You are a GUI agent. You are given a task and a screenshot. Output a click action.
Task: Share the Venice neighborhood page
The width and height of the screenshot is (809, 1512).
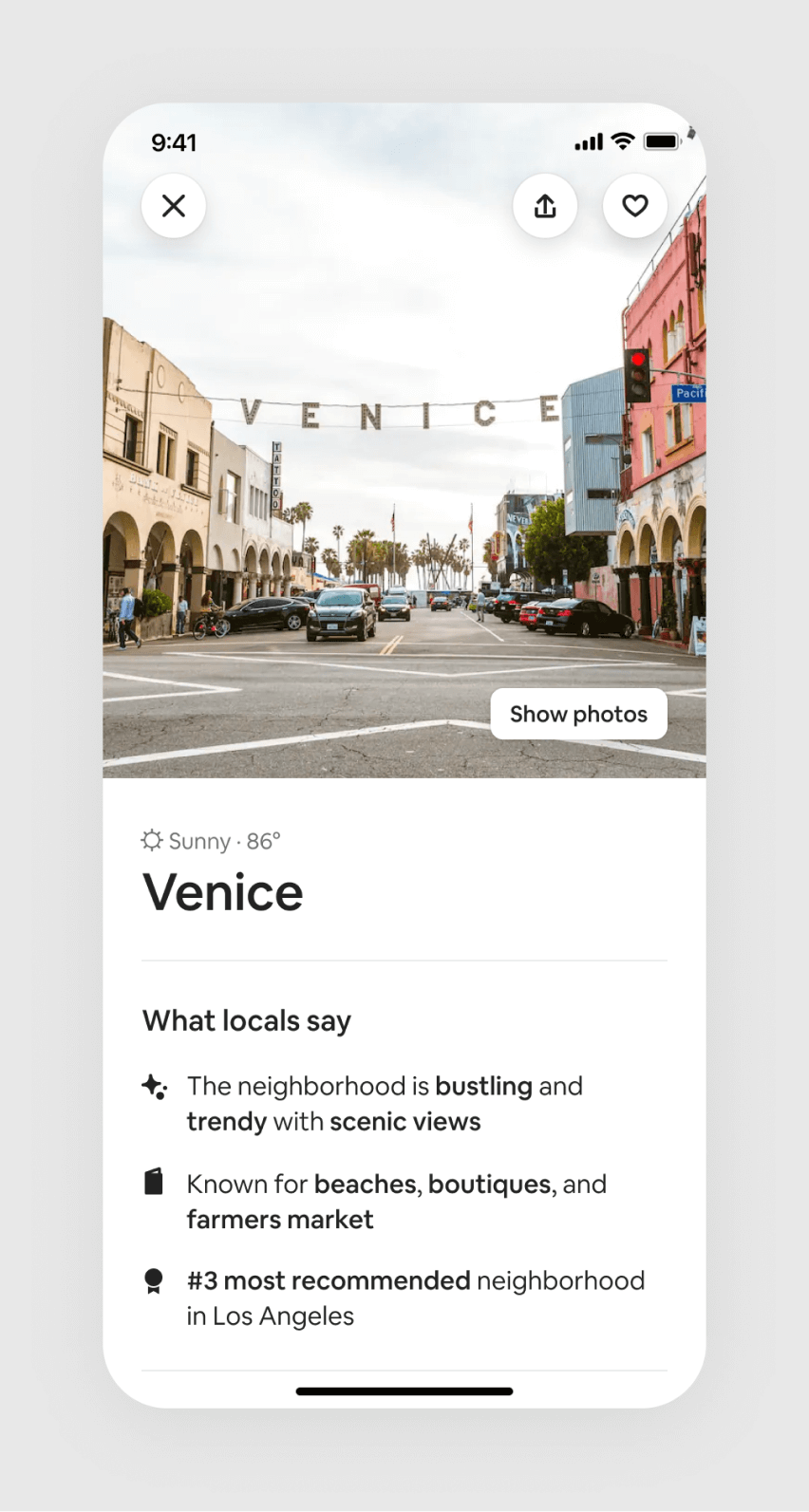pos(545,205)
